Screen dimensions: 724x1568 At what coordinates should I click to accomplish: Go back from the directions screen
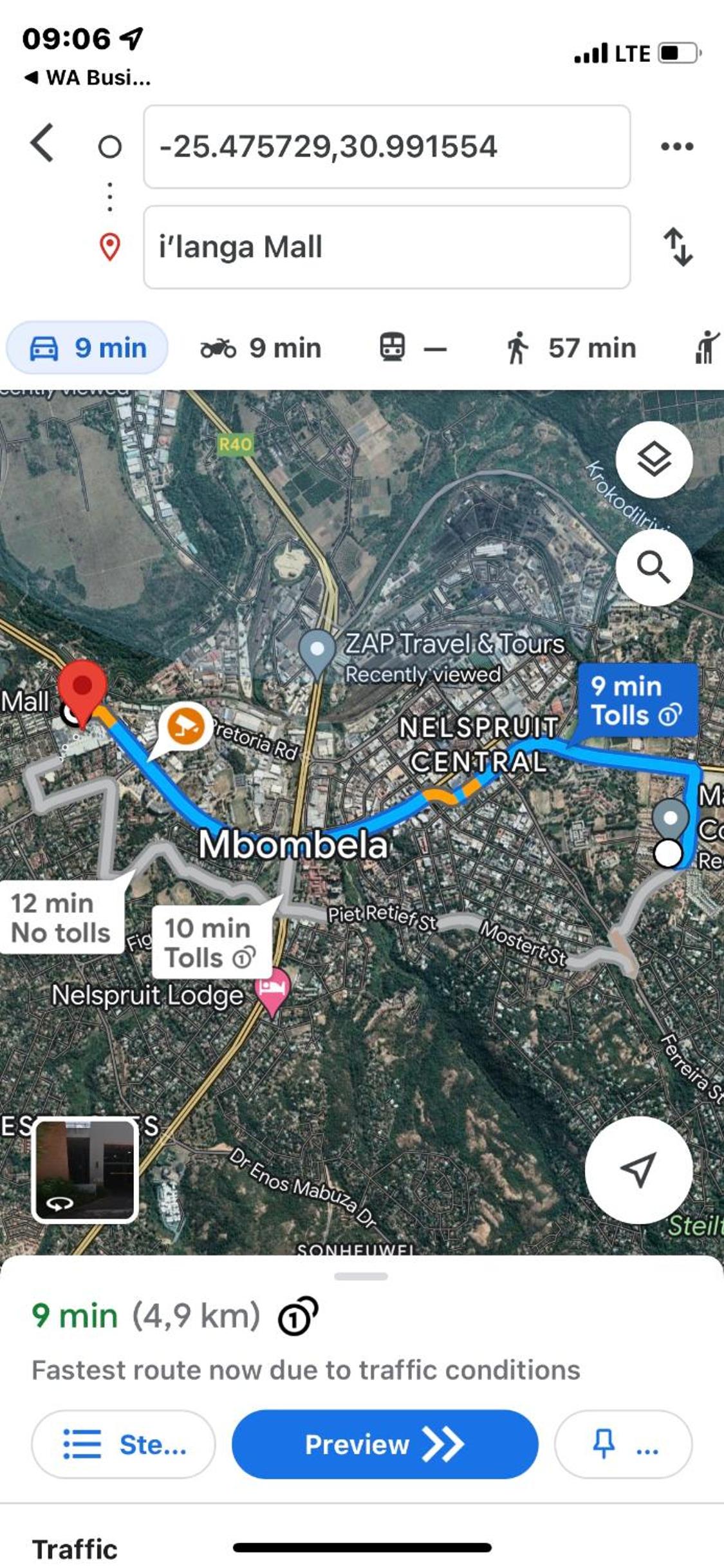pos(42,143)
